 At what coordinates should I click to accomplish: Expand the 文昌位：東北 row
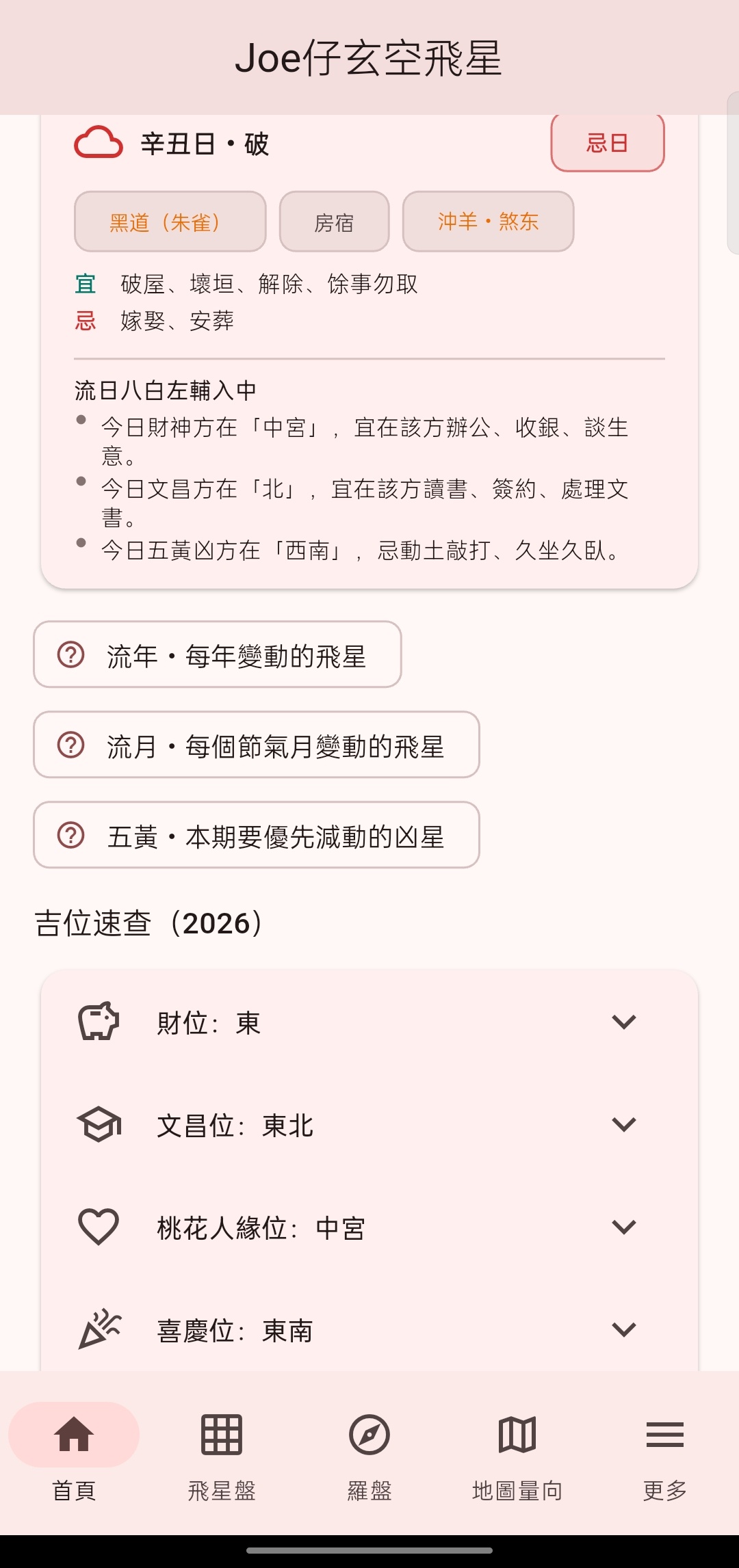(x=369, y=1125)
